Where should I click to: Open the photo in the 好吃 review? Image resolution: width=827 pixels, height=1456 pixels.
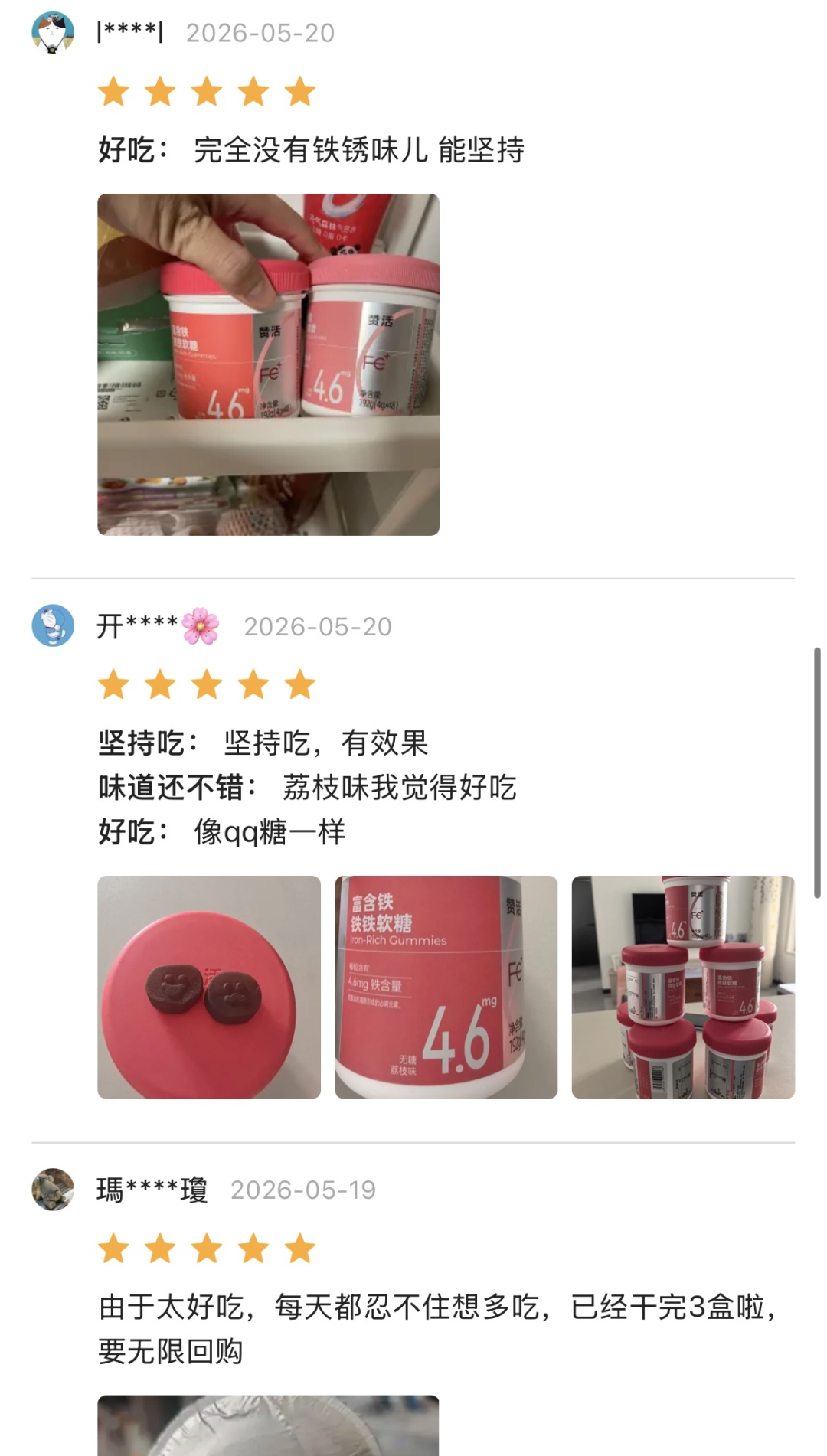[x=268, y=364]
